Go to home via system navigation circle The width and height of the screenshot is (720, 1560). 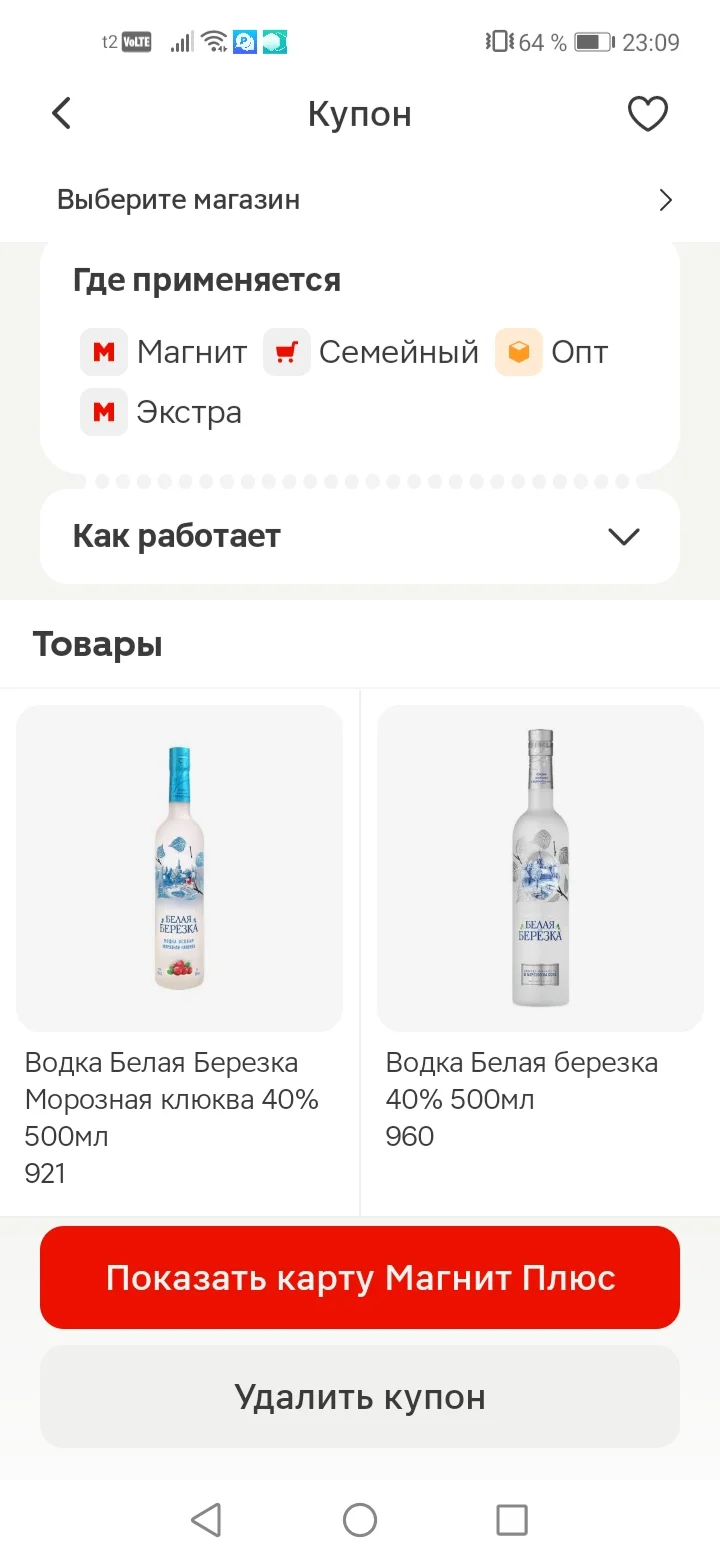click(x=360, y=1520)
